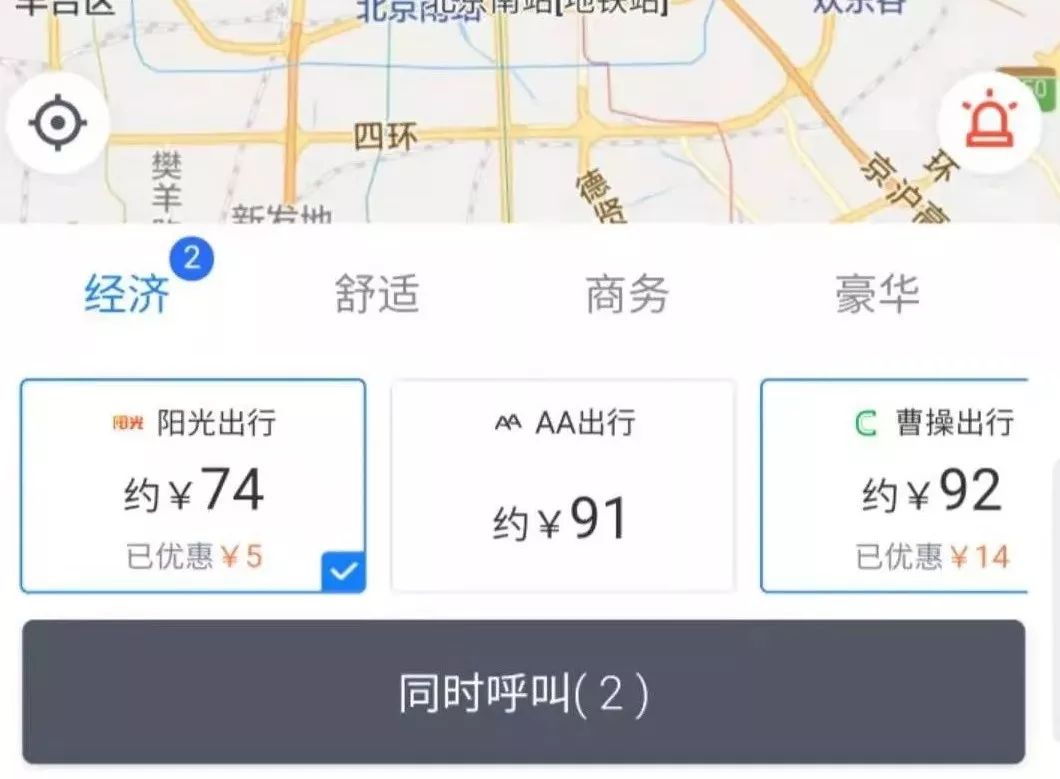Deselect the 阳光出行 ride option

pyautogui.click(x=193, y=486)
